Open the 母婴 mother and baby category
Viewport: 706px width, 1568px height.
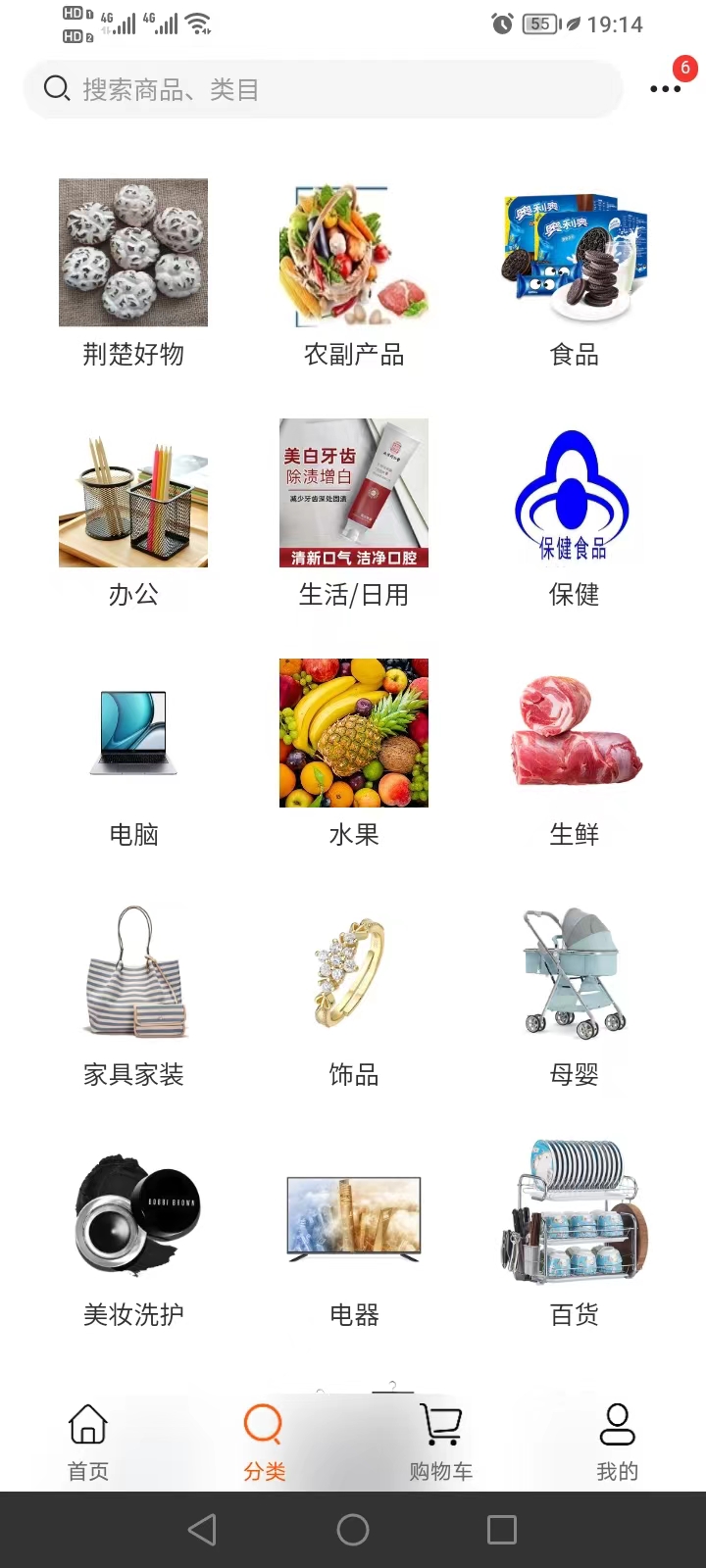coord(574,973)
